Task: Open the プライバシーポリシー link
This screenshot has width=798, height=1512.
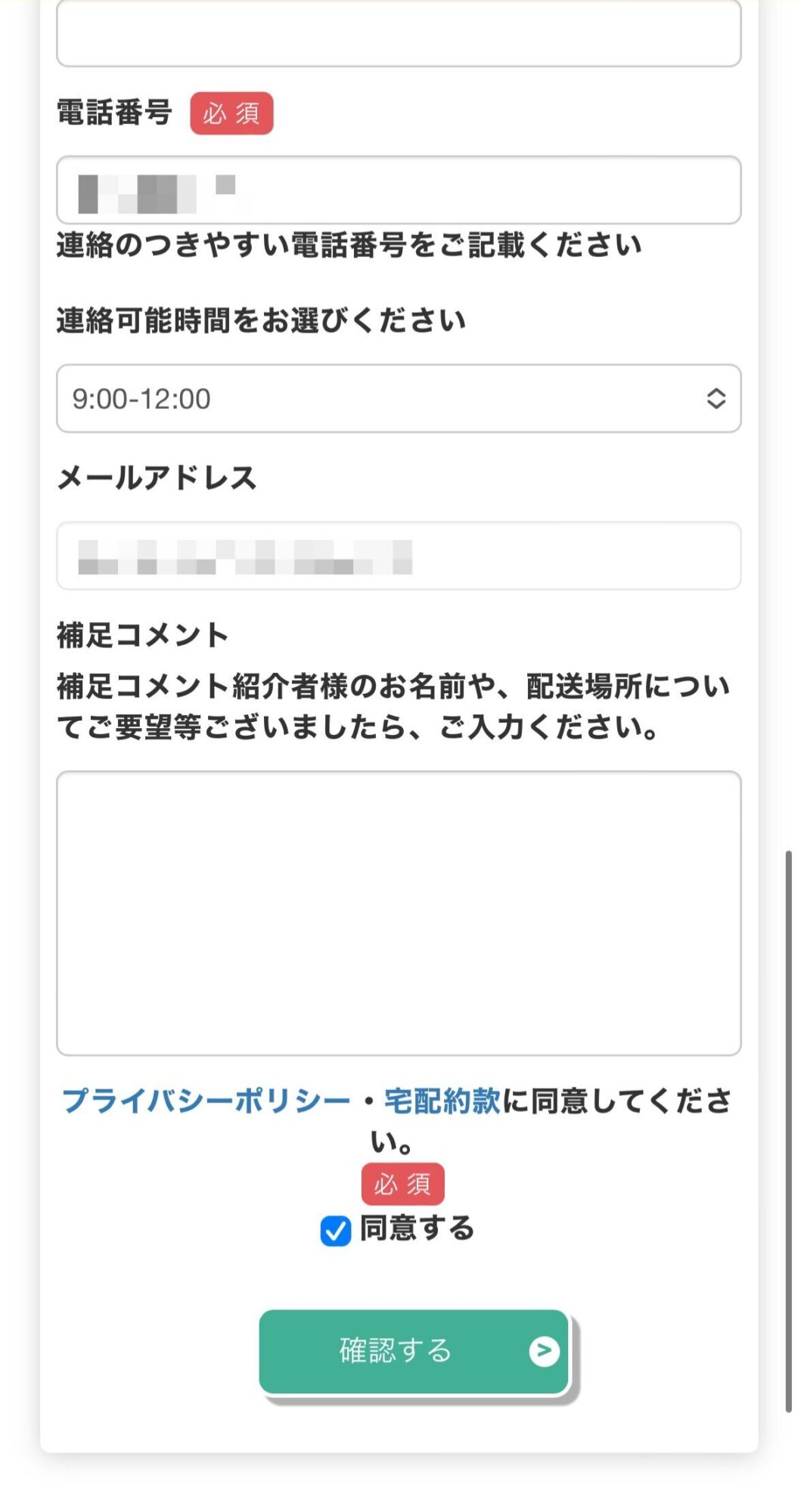Action: click(206, 1101)
